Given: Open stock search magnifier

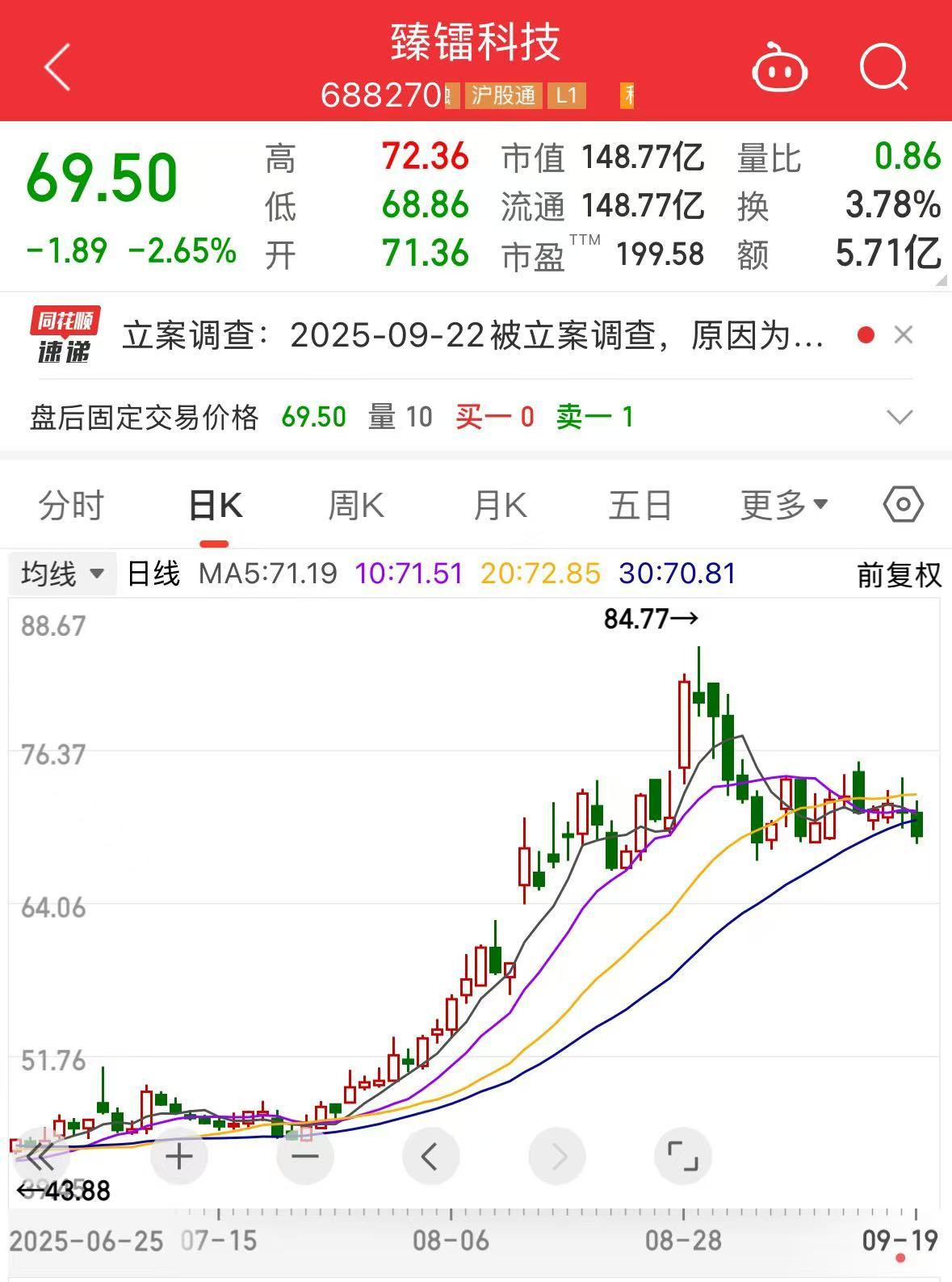Looking at the screenshot, I should [883, 67].
